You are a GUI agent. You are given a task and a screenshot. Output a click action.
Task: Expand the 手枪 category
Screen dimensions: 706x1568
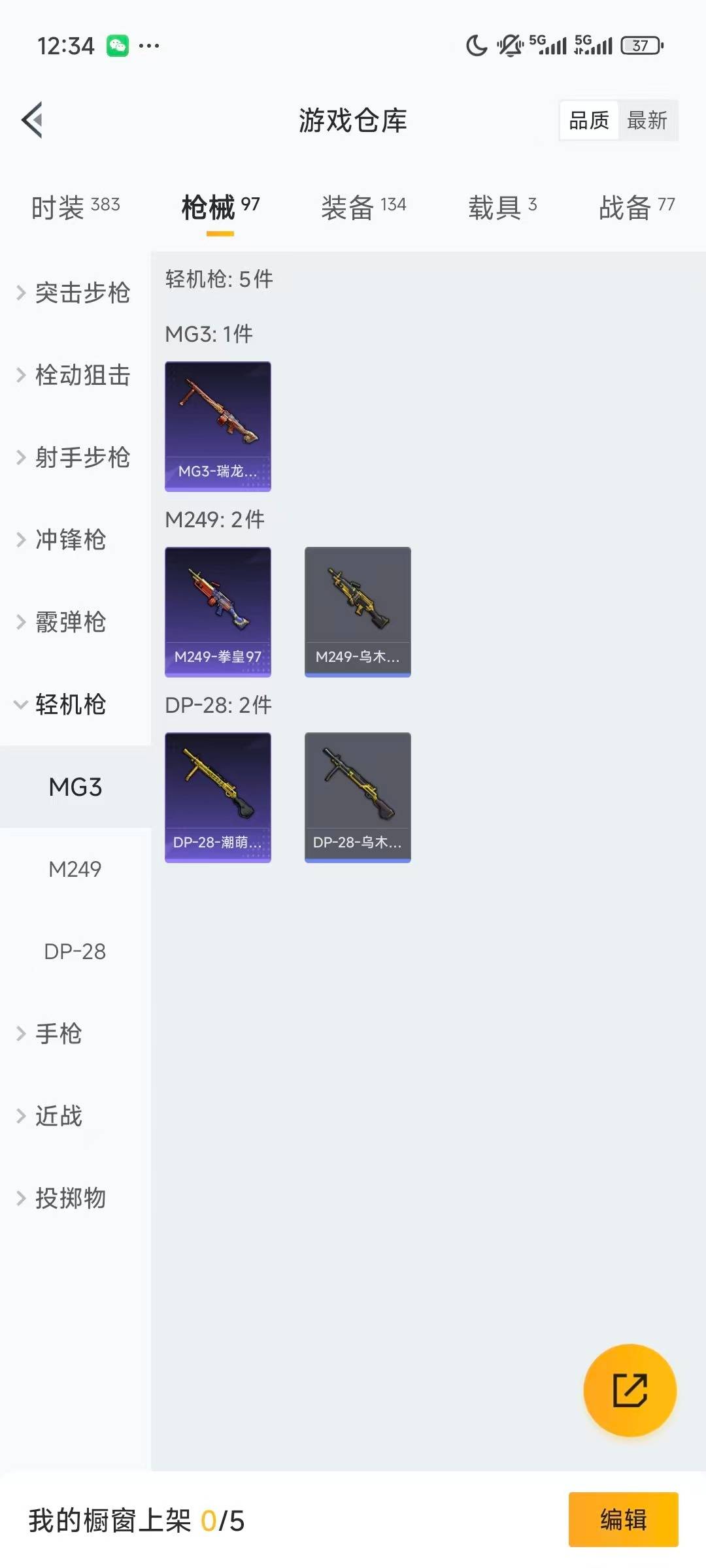click(58, 1034)
